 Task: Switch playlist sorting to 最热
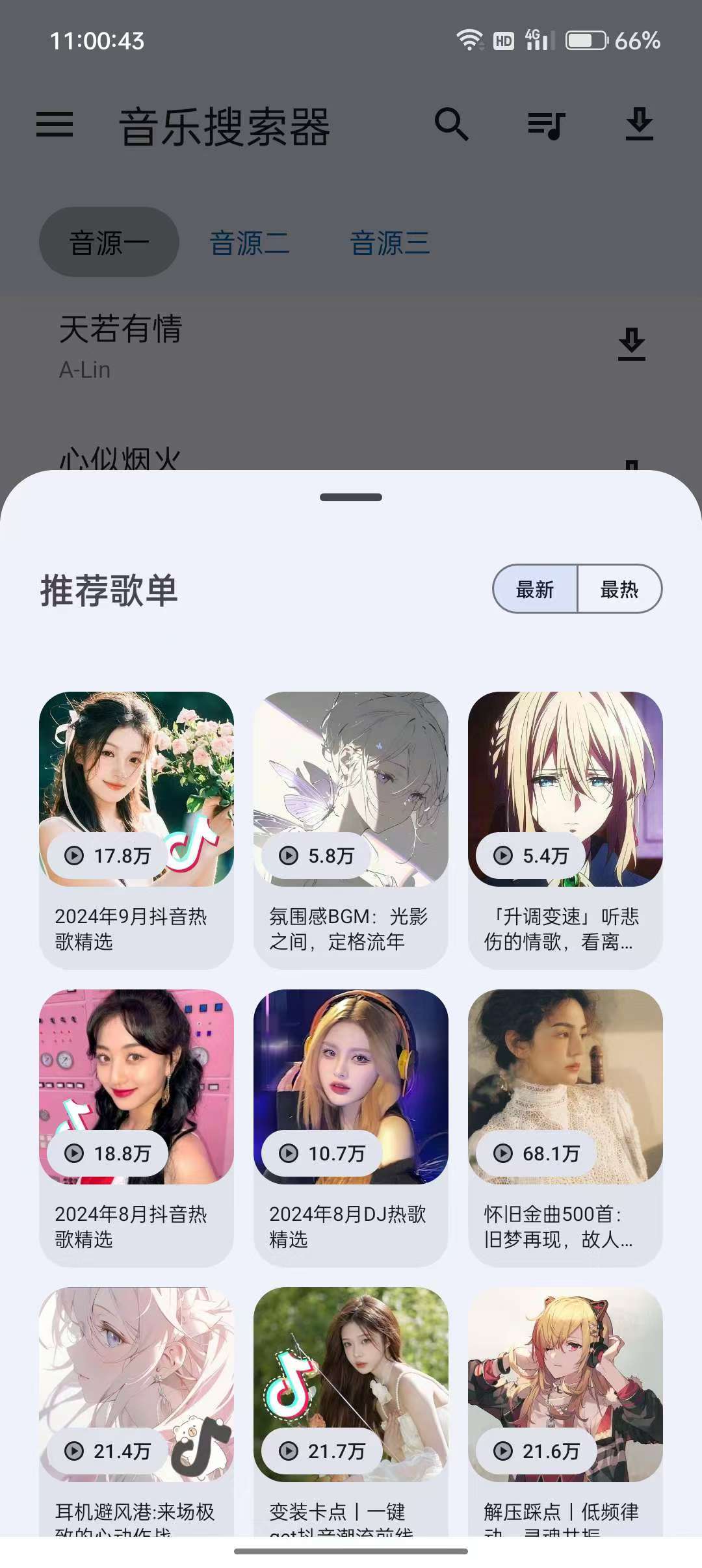[619, 589]
